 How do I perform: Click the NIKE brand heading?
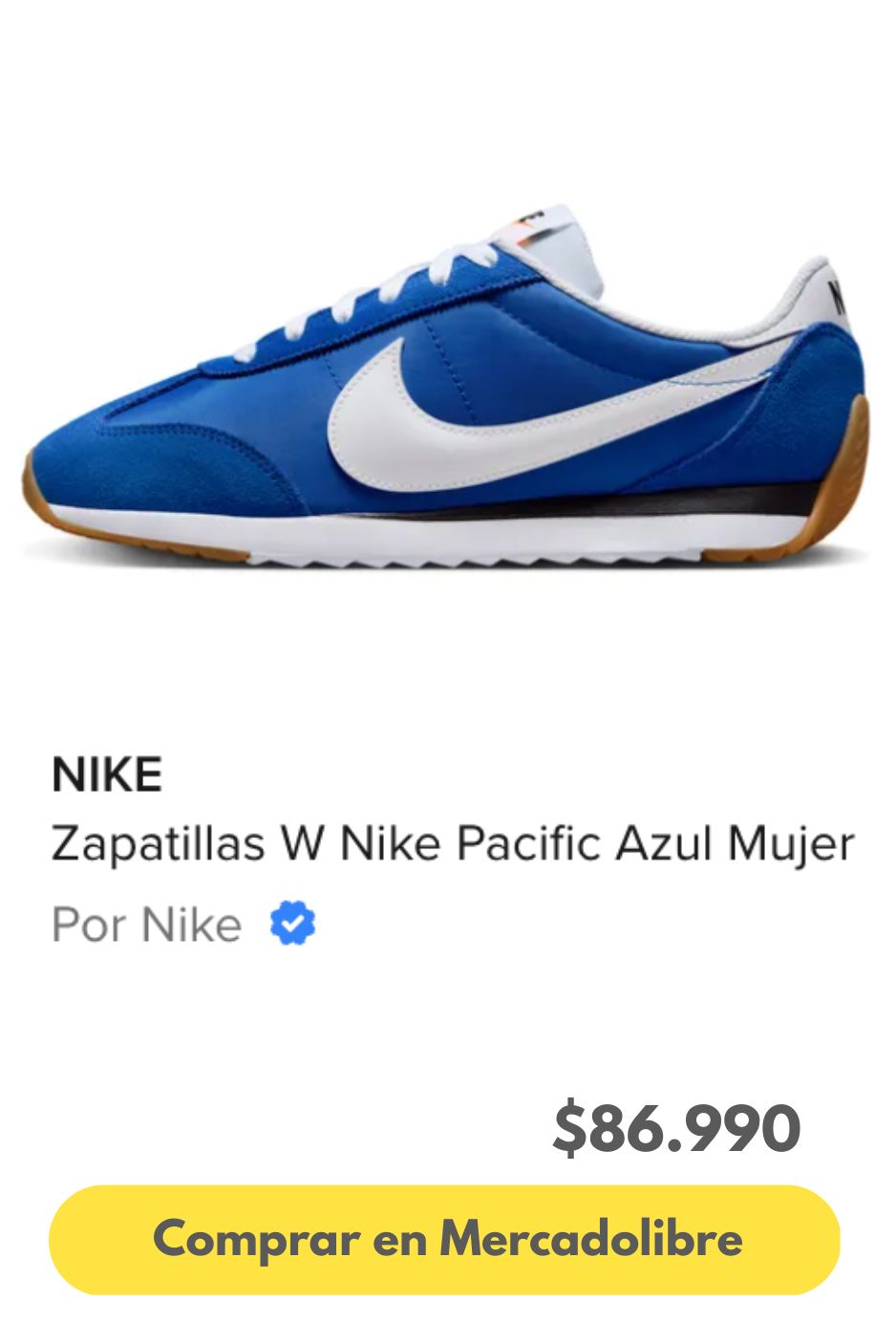[x=107, y=776]
